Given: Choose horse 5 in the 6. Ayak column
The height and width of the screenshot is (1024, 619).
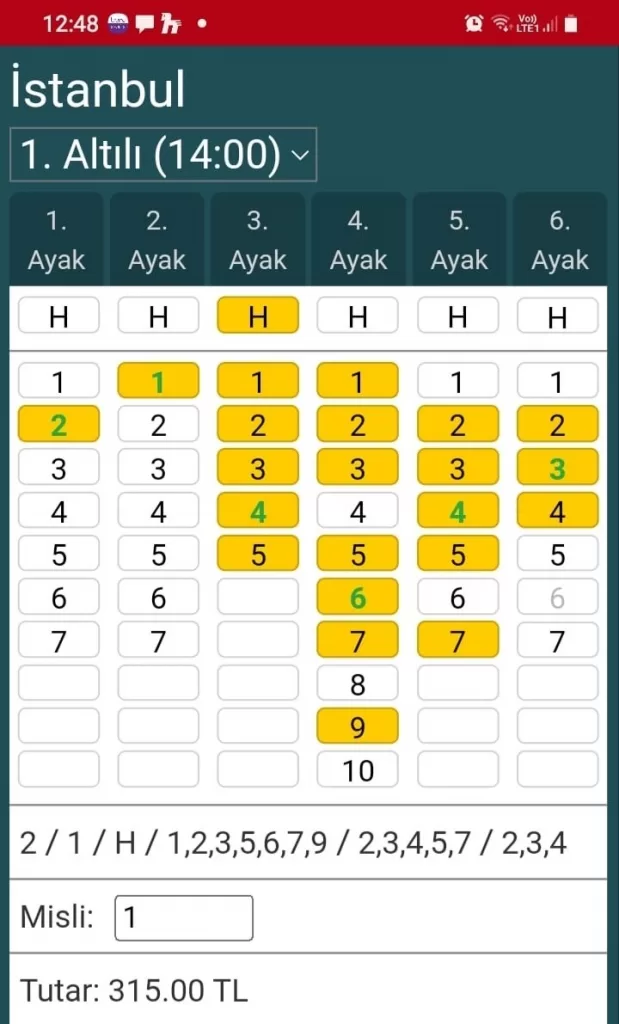Looking at the screenshot, I should tap(557, 554).
